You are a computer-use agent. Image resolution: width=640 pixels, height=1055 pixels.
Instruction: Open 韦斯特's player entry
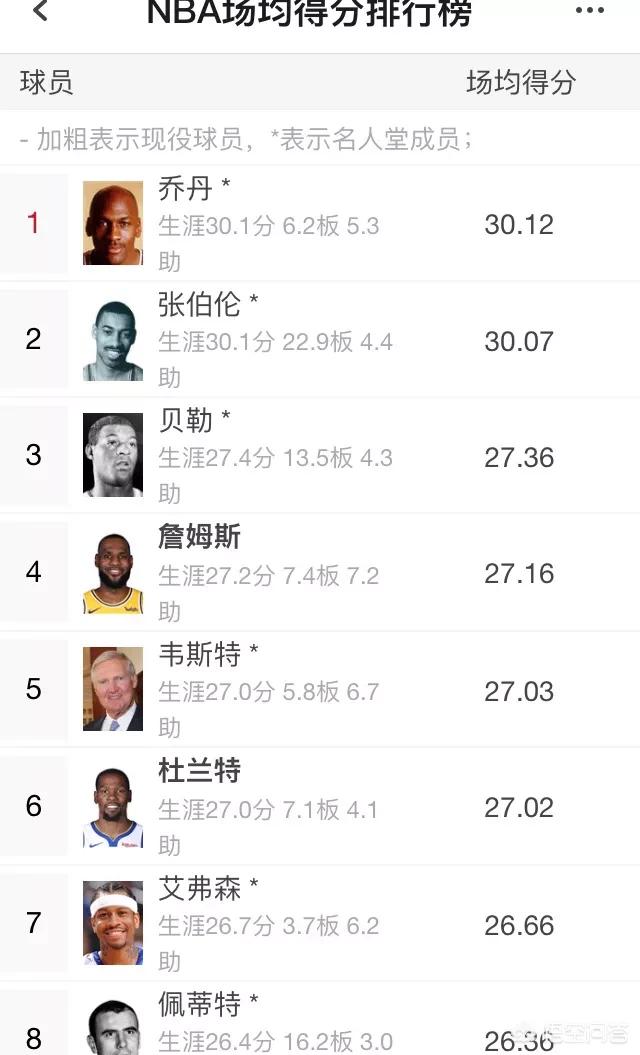tap(320, 689)
